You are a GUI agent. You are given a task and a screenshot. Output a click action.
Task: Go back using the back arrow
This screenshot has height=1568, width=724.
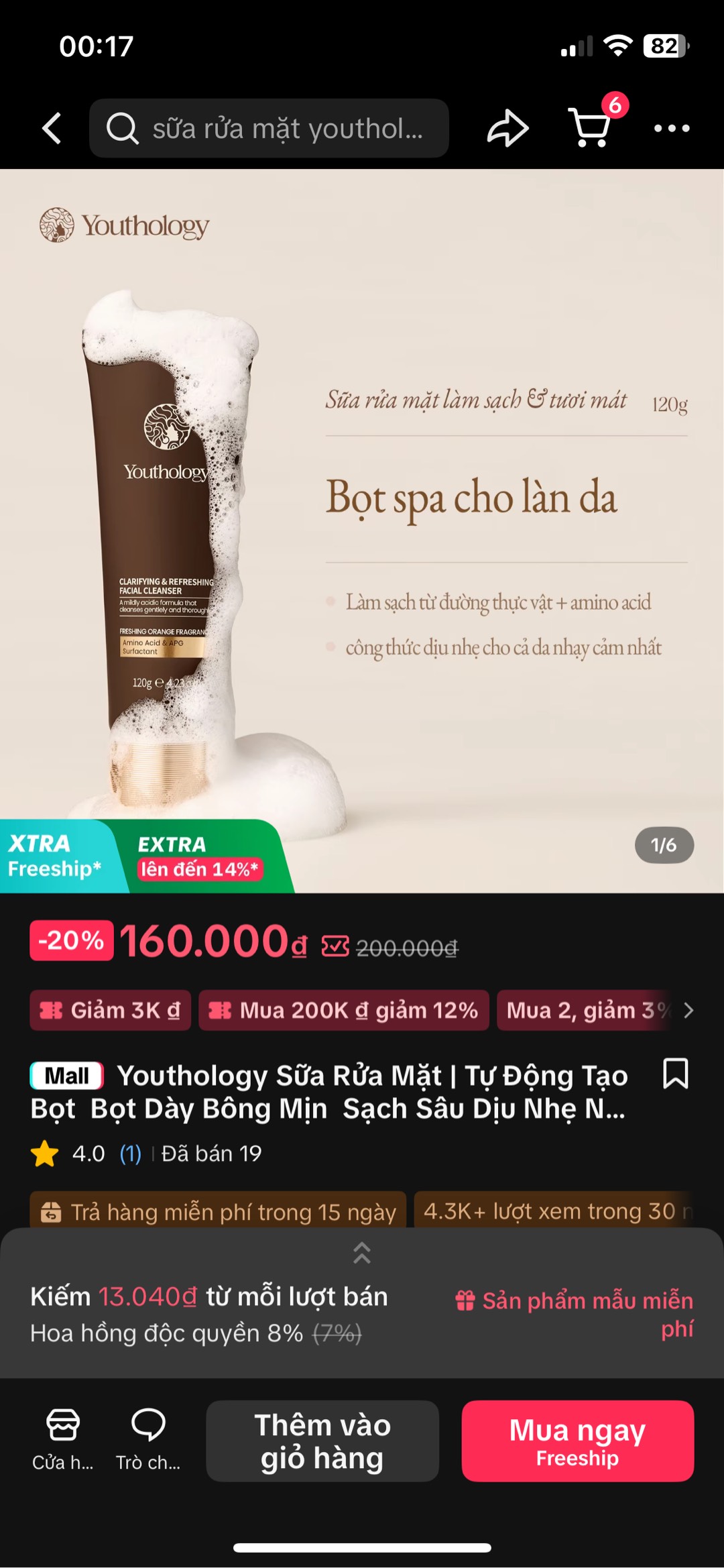coord(52,128)
